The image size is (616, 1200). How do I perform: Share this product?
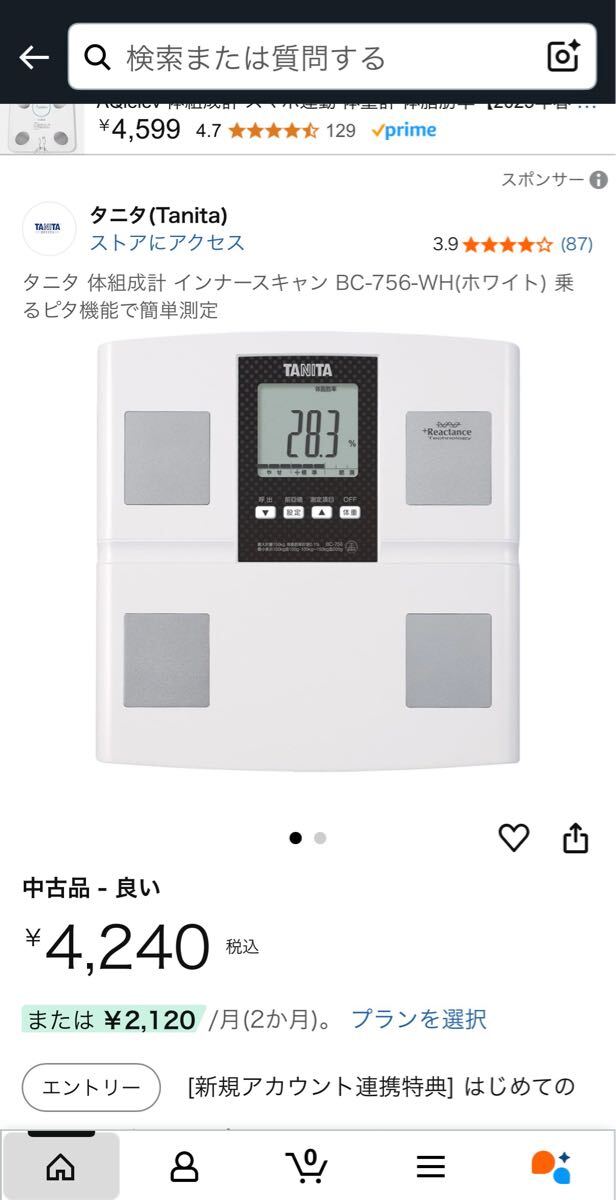coord(576,838)
